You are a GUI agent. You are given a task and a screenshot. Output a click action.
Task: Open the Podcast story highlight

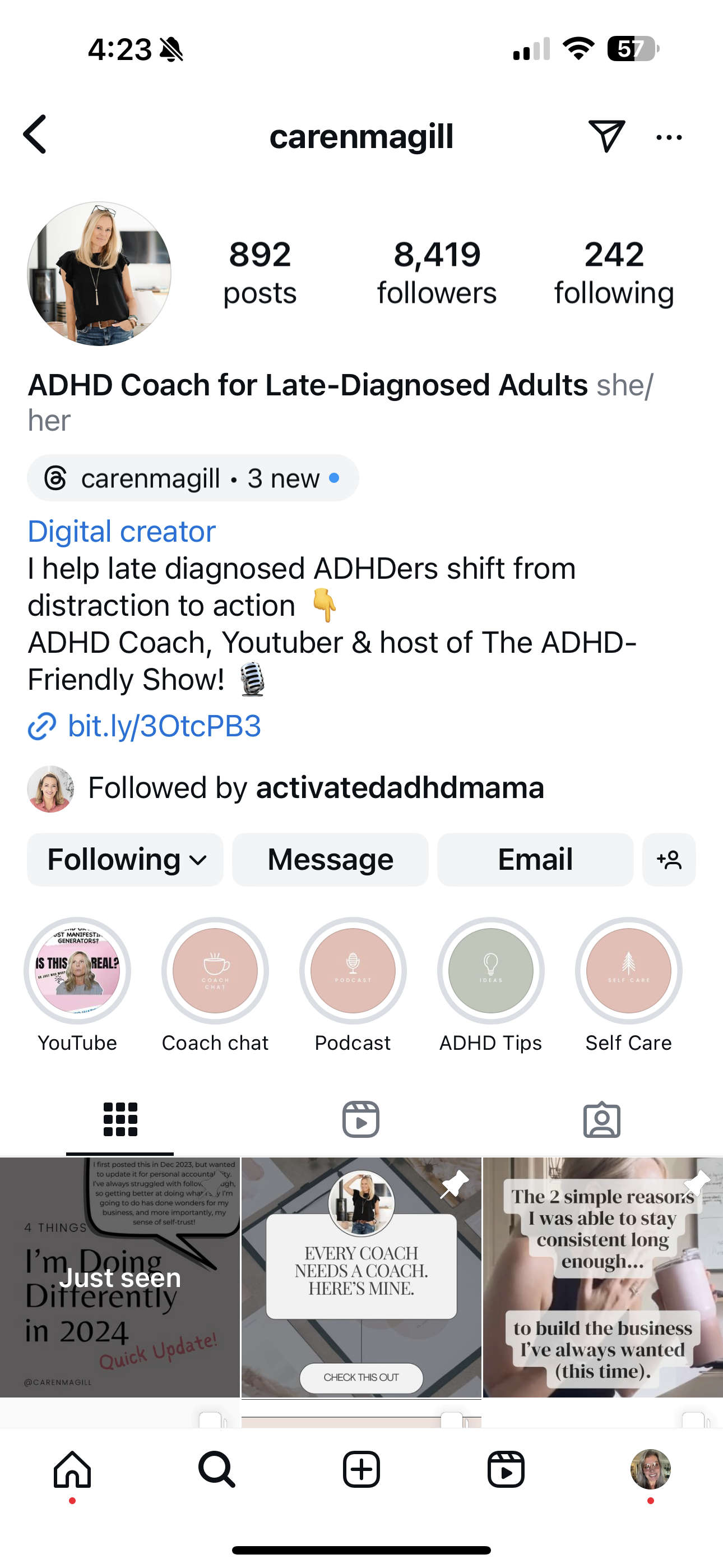point(353,970)
